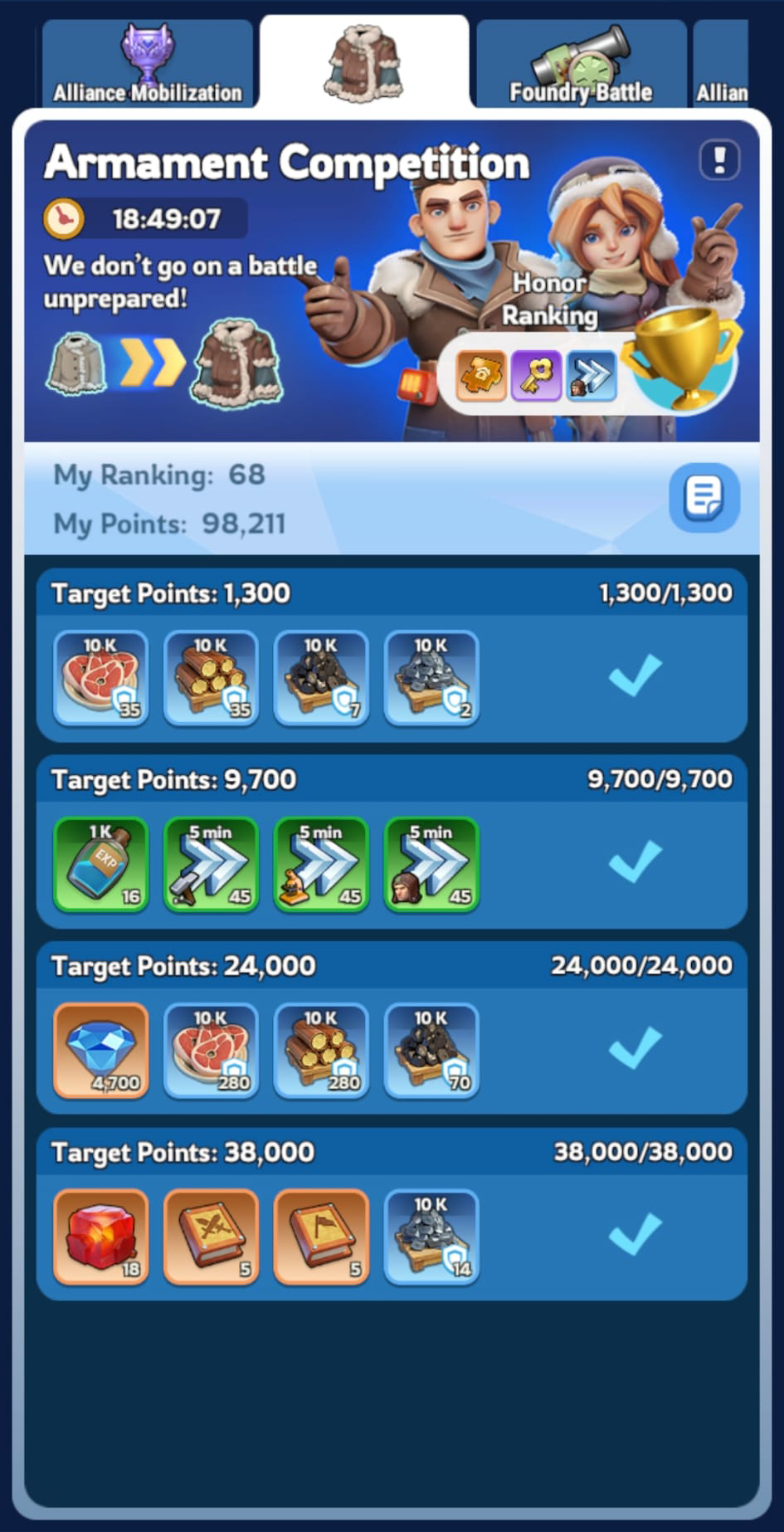Screen dimensions: 784x1532
Task: Open the event info exclamation icon
Action: pos(719,159)
